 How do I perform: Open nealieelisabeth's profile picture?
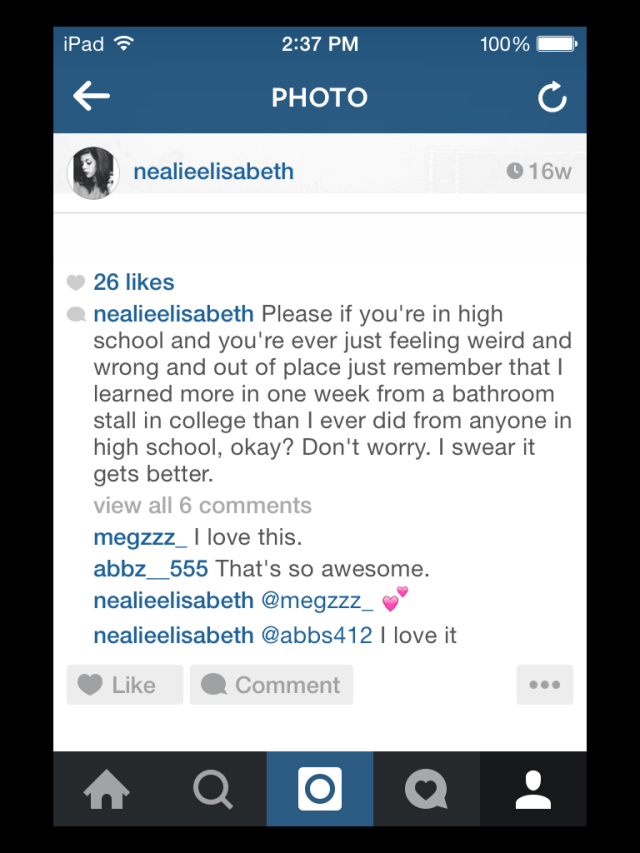tap(93, 172)
